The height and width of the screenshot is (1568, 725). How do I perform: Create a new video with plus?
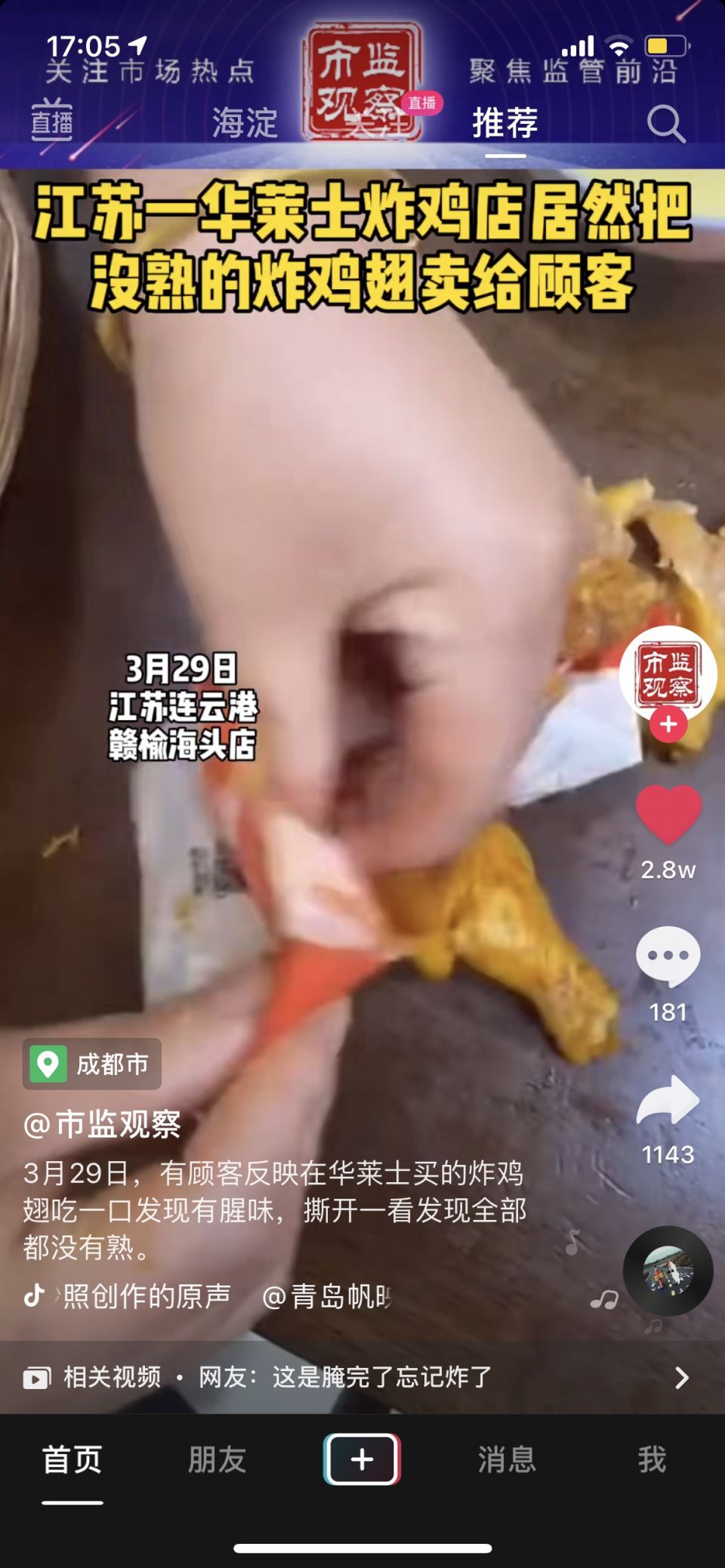(362, 1459)
